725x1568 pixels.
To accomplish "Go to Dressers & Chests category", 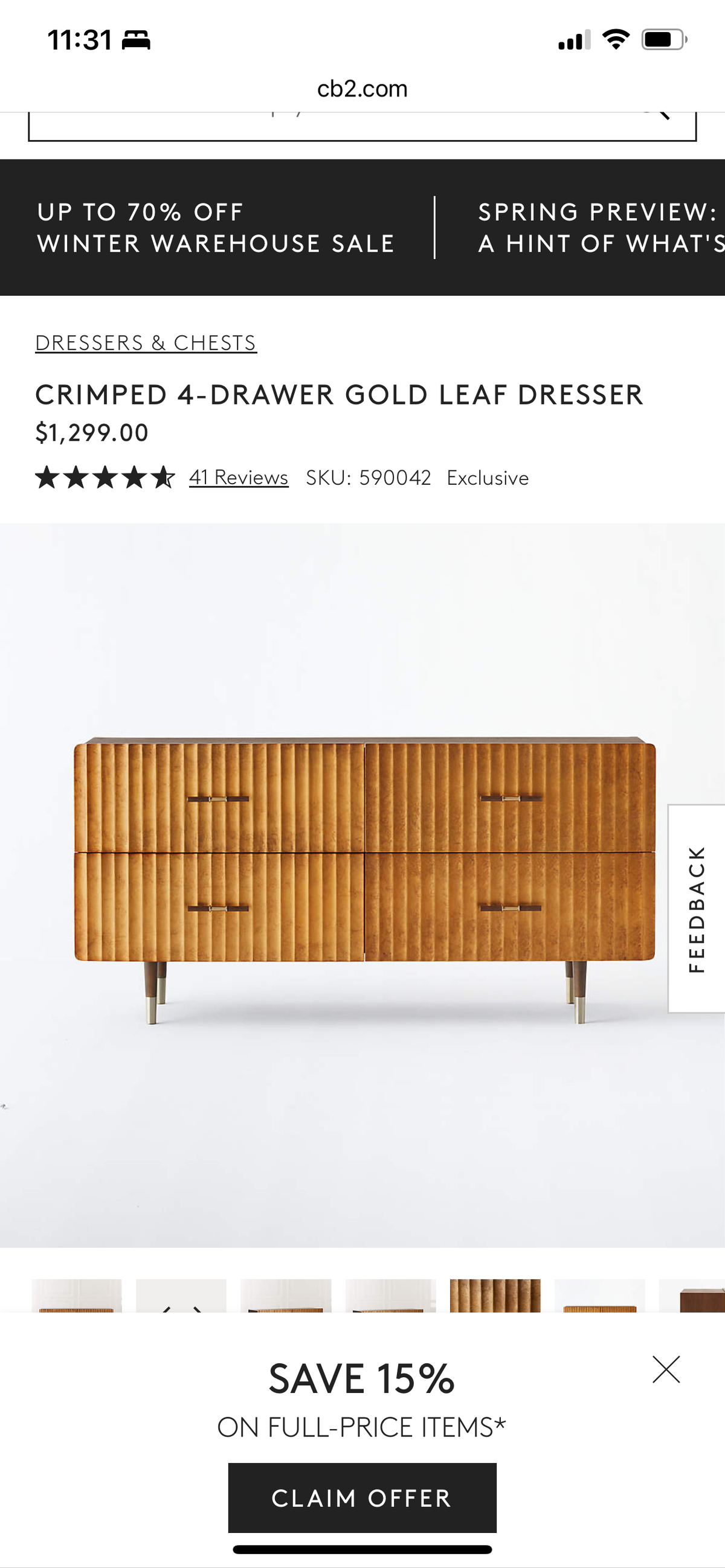I will (146, 343).
